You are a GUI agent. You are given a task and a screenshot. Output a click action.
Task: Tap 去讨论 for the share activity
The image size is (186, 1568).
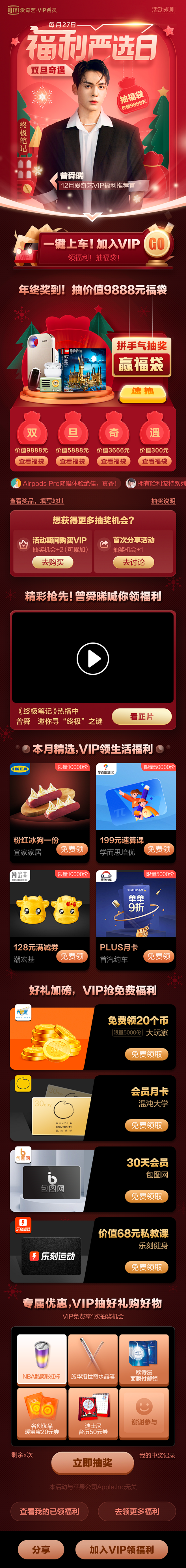(x=133, y=562)
